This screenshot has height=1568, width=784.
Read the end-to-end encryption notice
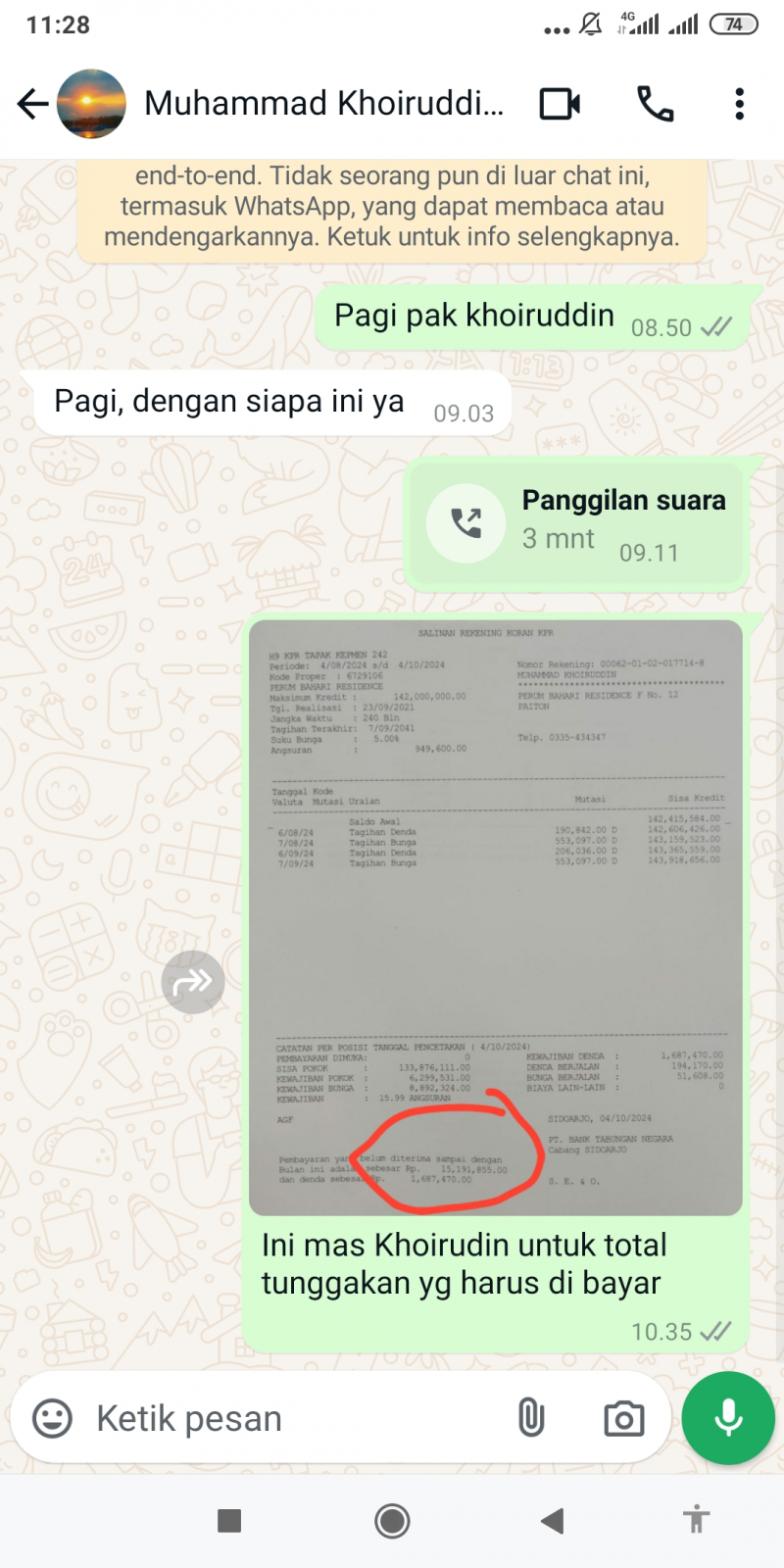pyautogui.click(x=392, y=208)
